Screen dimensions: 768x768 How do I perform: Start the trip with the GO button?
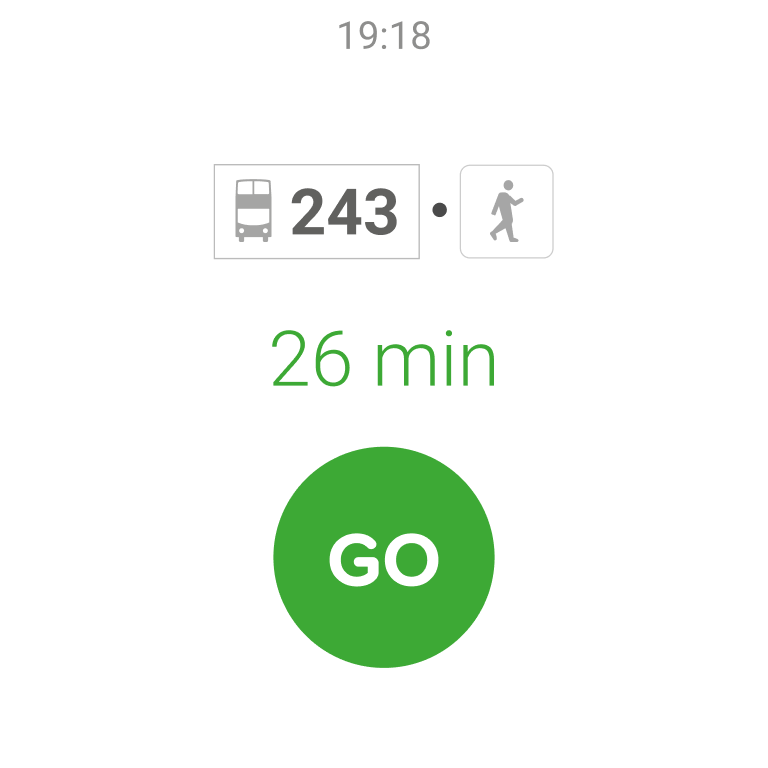point(384,557)
